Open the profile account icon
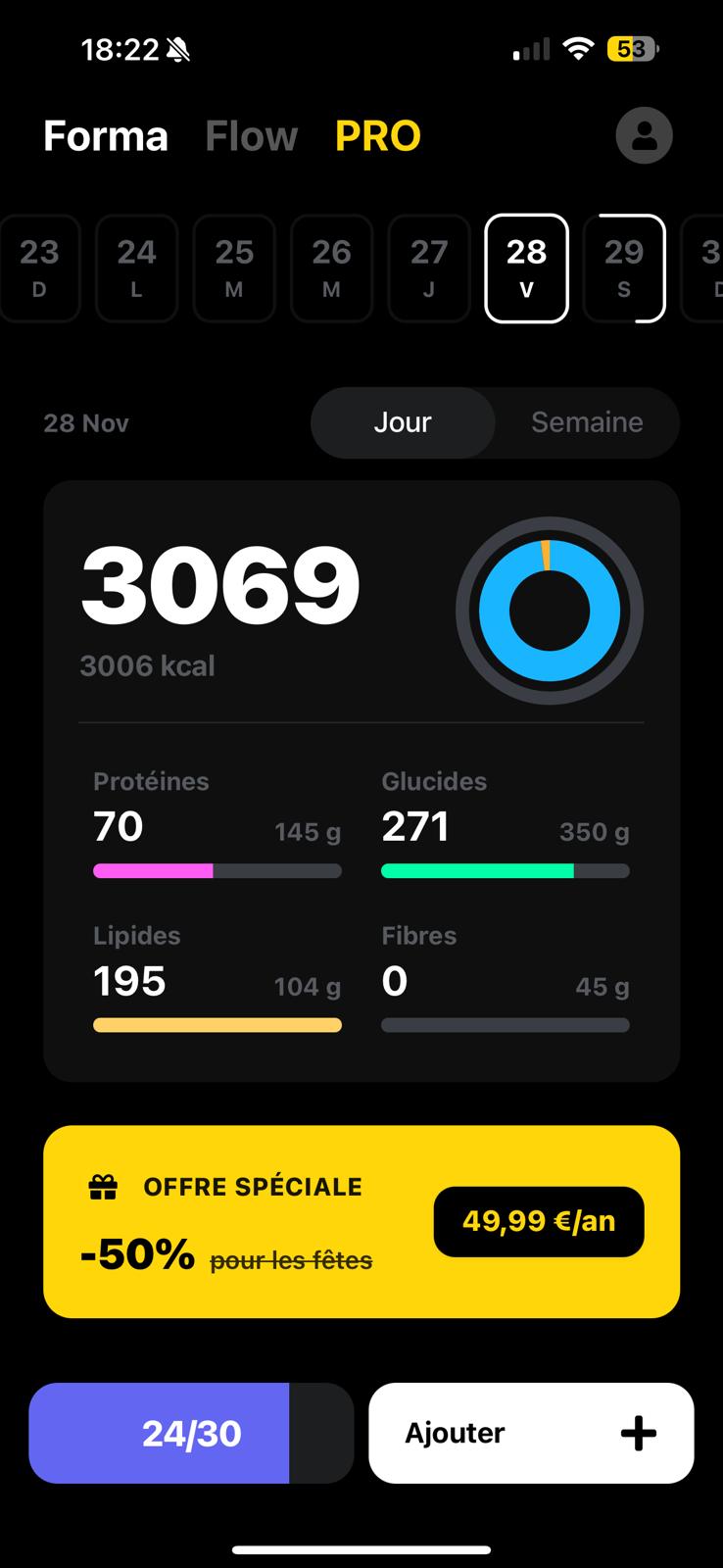Screen dimensions: 723x1568 pyautogui.click(x=644, y=135)
